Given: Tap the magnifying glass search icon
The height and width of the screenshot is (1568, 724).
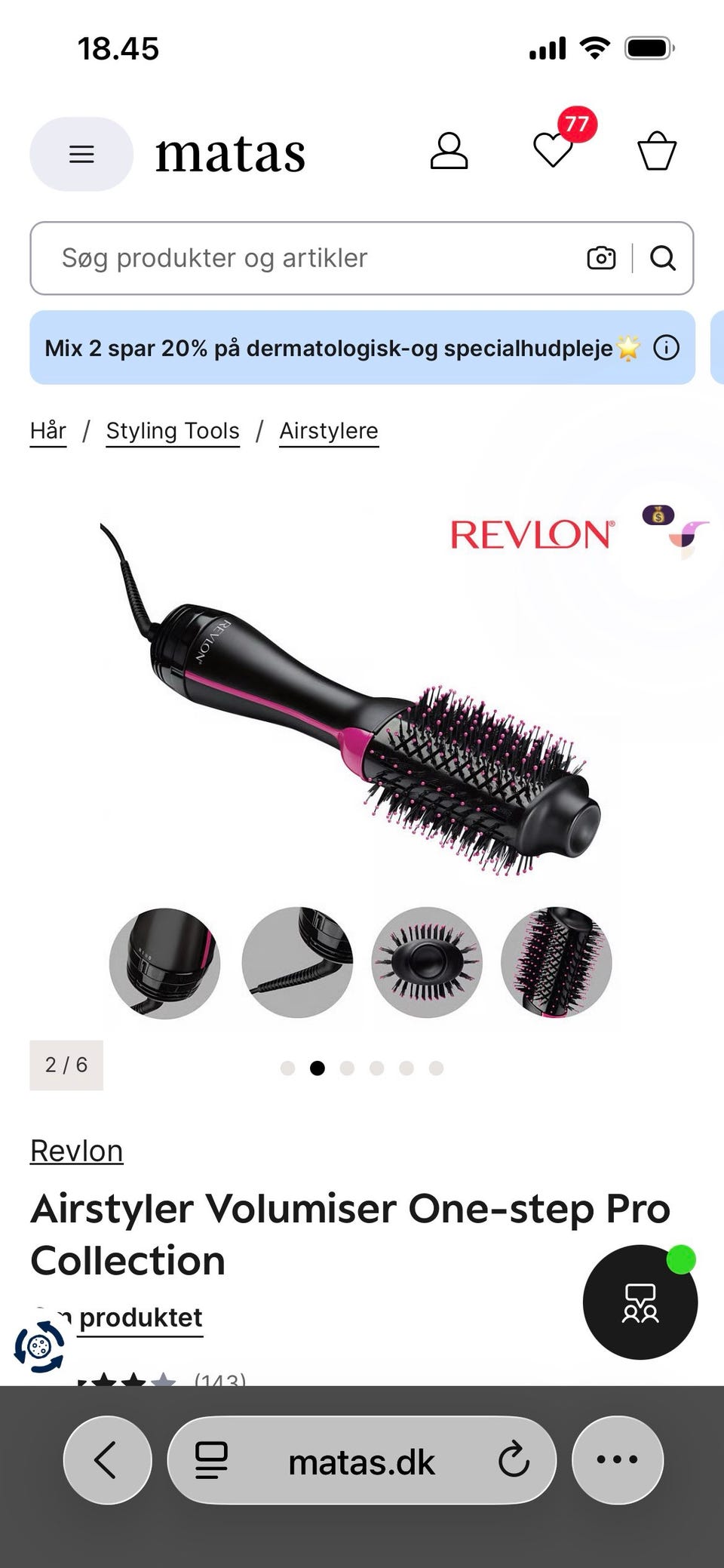Looking at the screenshot, I should [x=663, y=258].
